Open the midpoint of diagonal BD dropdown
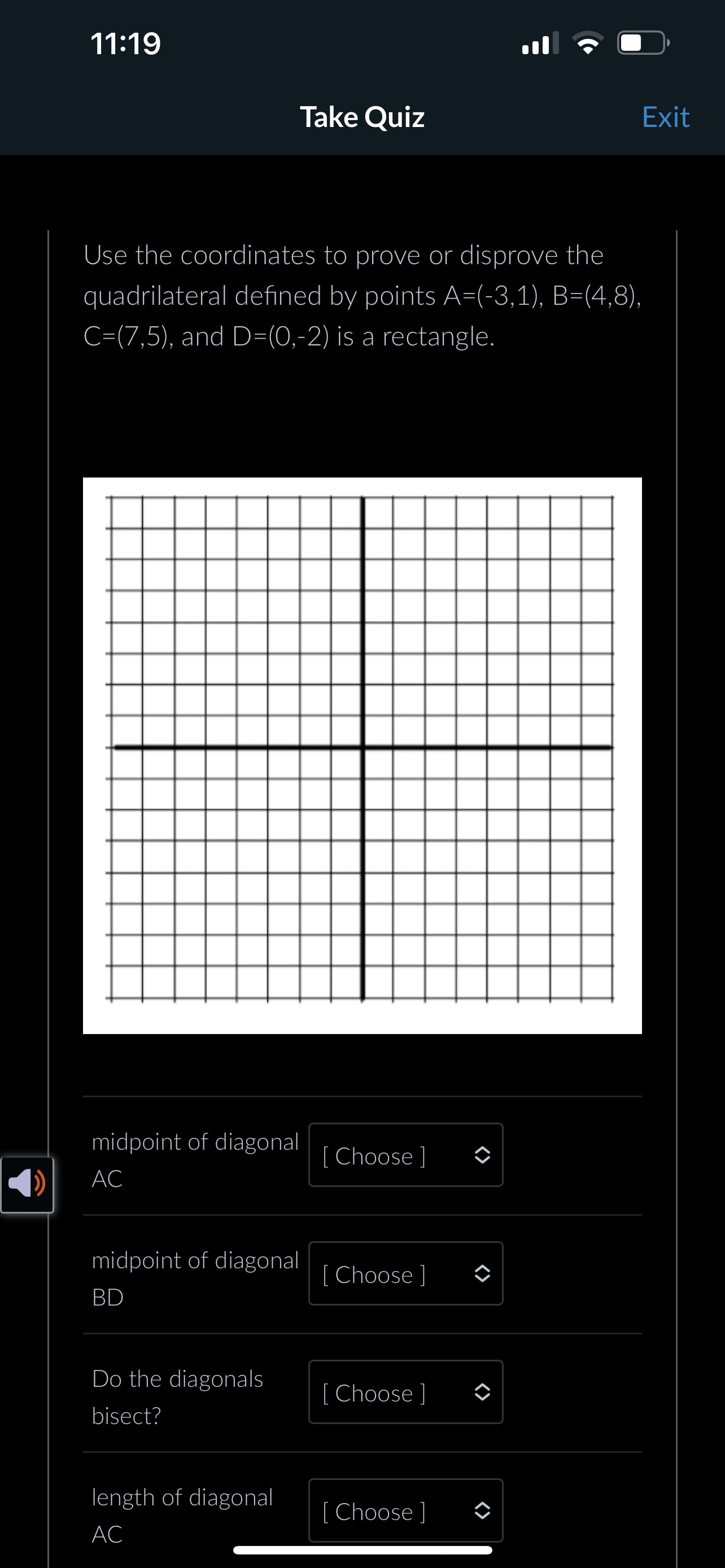Viewport: 725px width, 1568px height. coord(405,1273)
